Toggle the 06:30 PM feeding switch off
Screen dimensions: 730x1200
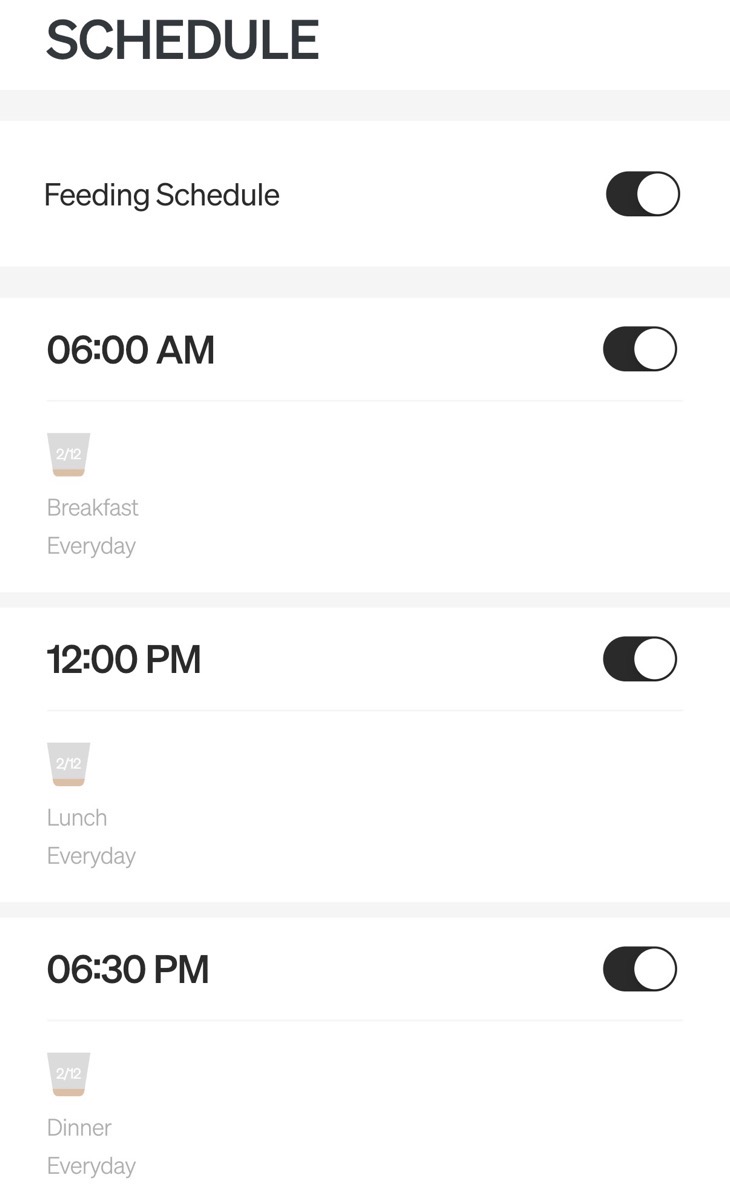tap(640, 969)
